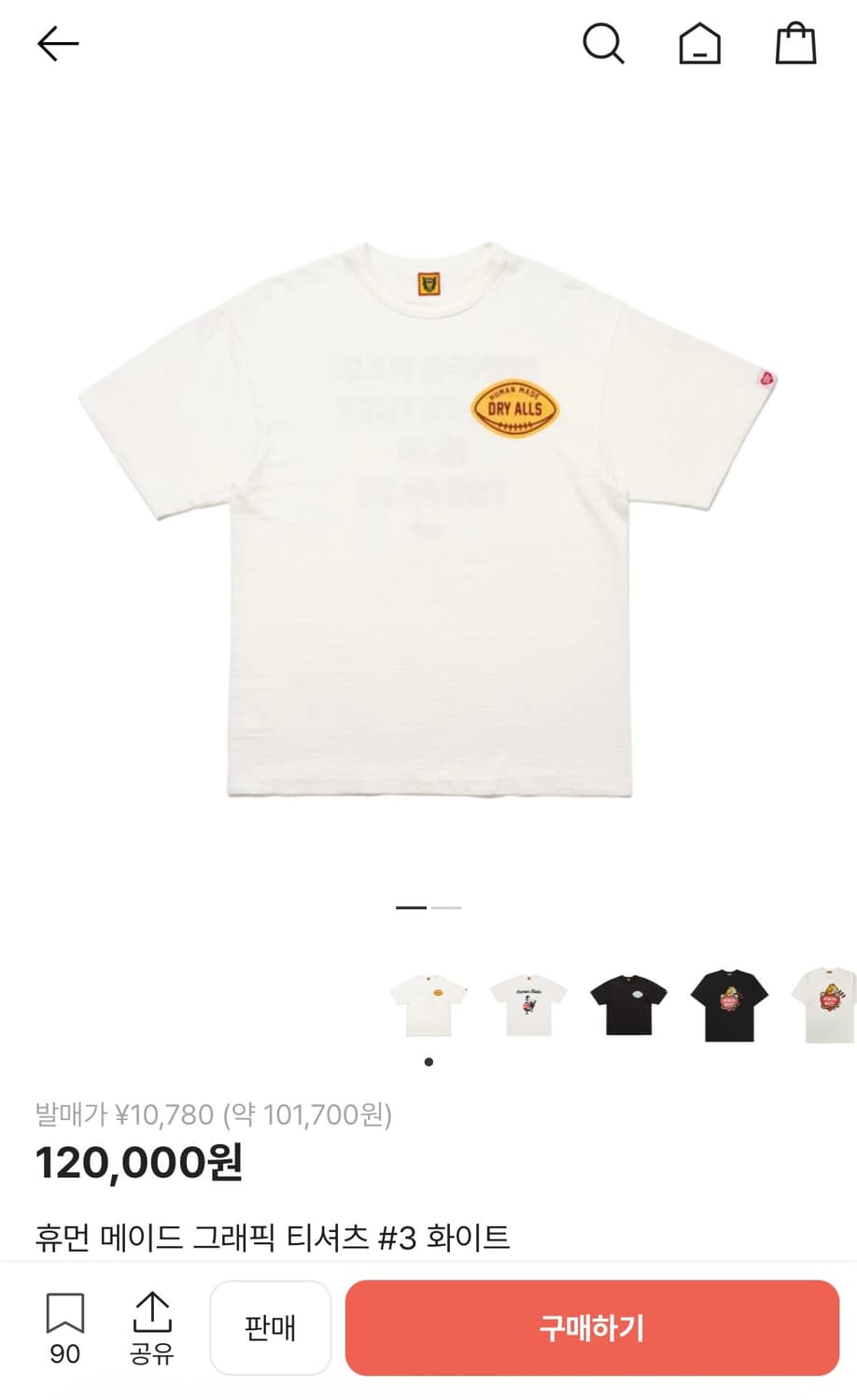
Task: Navigate to the home screen
Action: click(x=699, y=43)
